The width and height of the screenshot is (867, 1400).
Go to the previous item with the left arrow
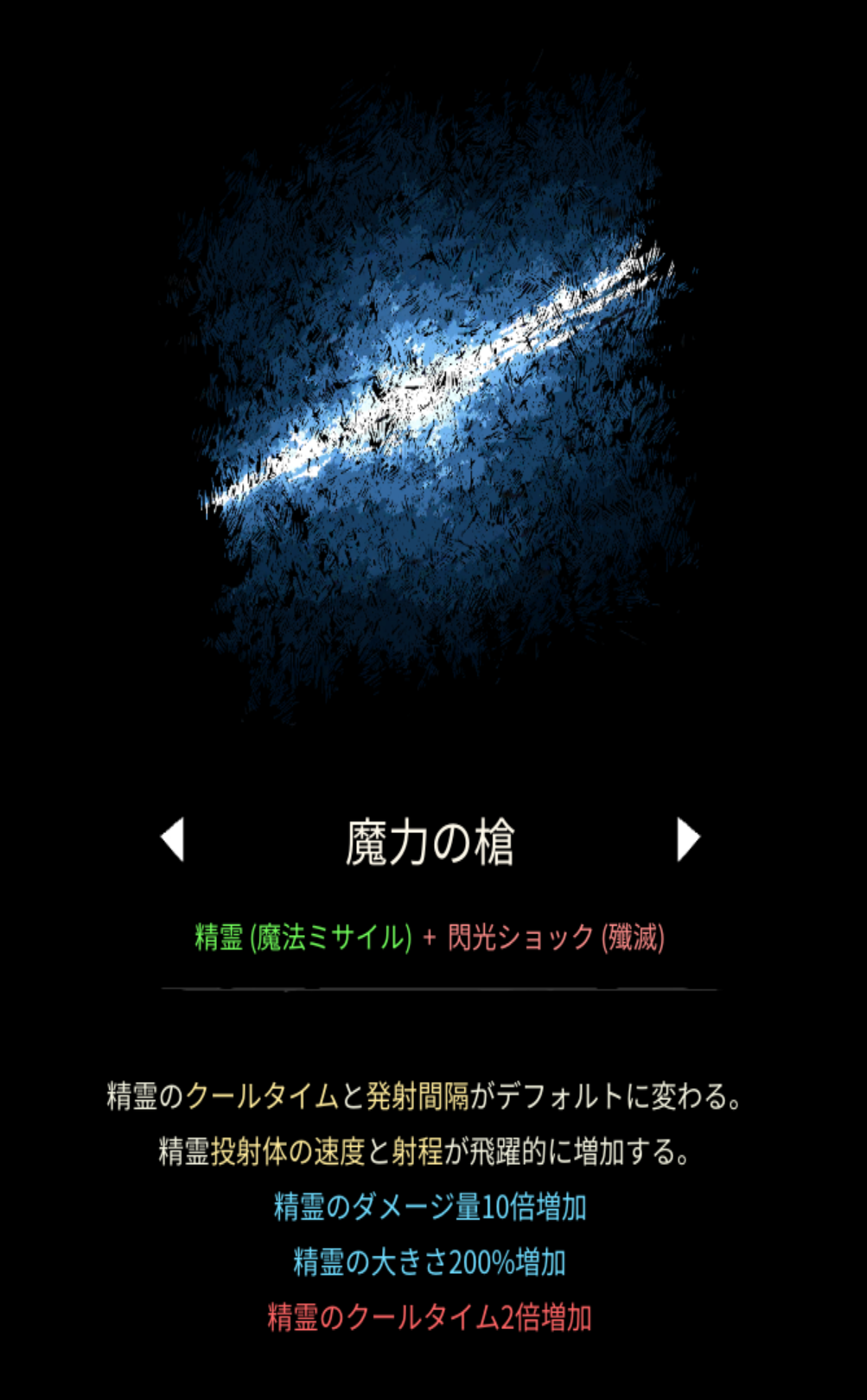(x=173, y=839)
